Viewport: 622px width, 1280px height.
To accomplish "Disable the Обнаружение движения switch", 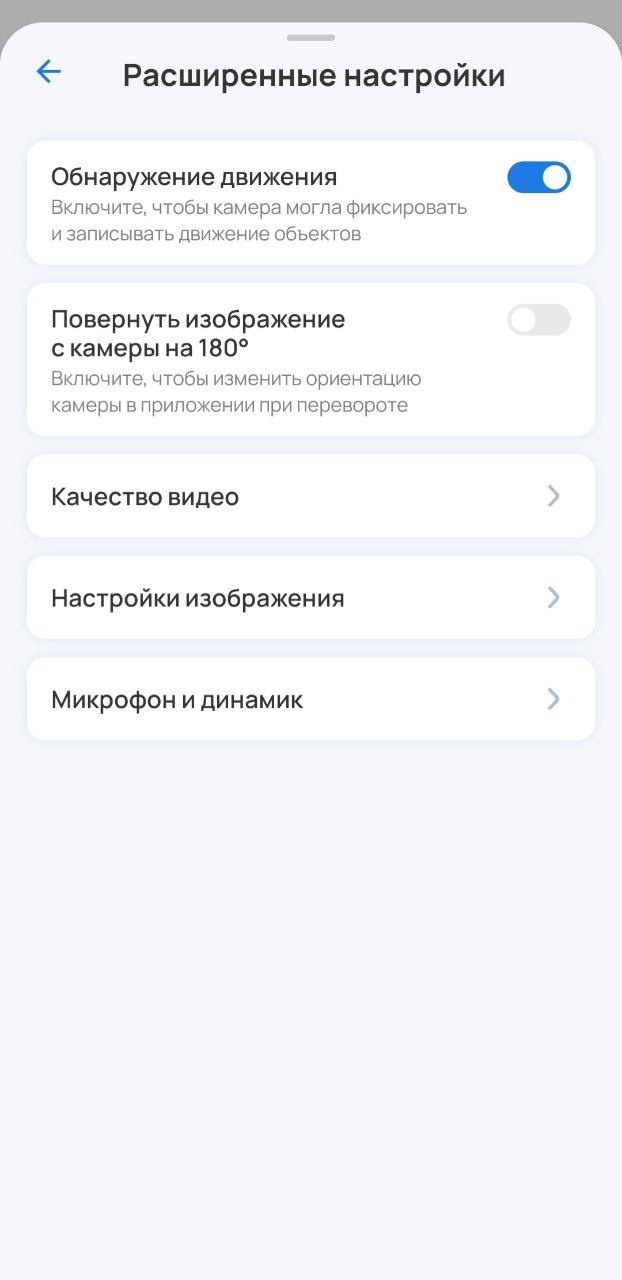I will (538, 178).
